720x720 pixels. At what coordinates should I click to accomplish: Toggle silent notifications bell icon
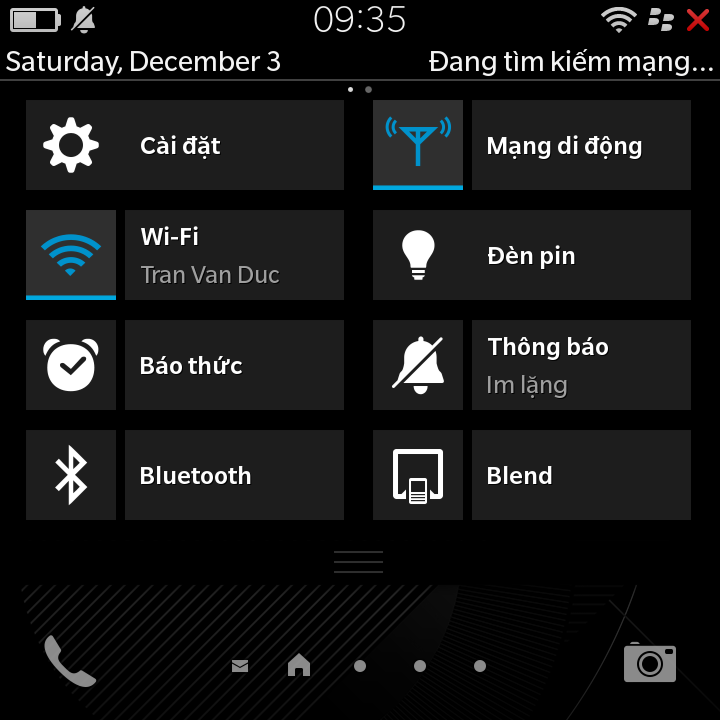(418, 364)
